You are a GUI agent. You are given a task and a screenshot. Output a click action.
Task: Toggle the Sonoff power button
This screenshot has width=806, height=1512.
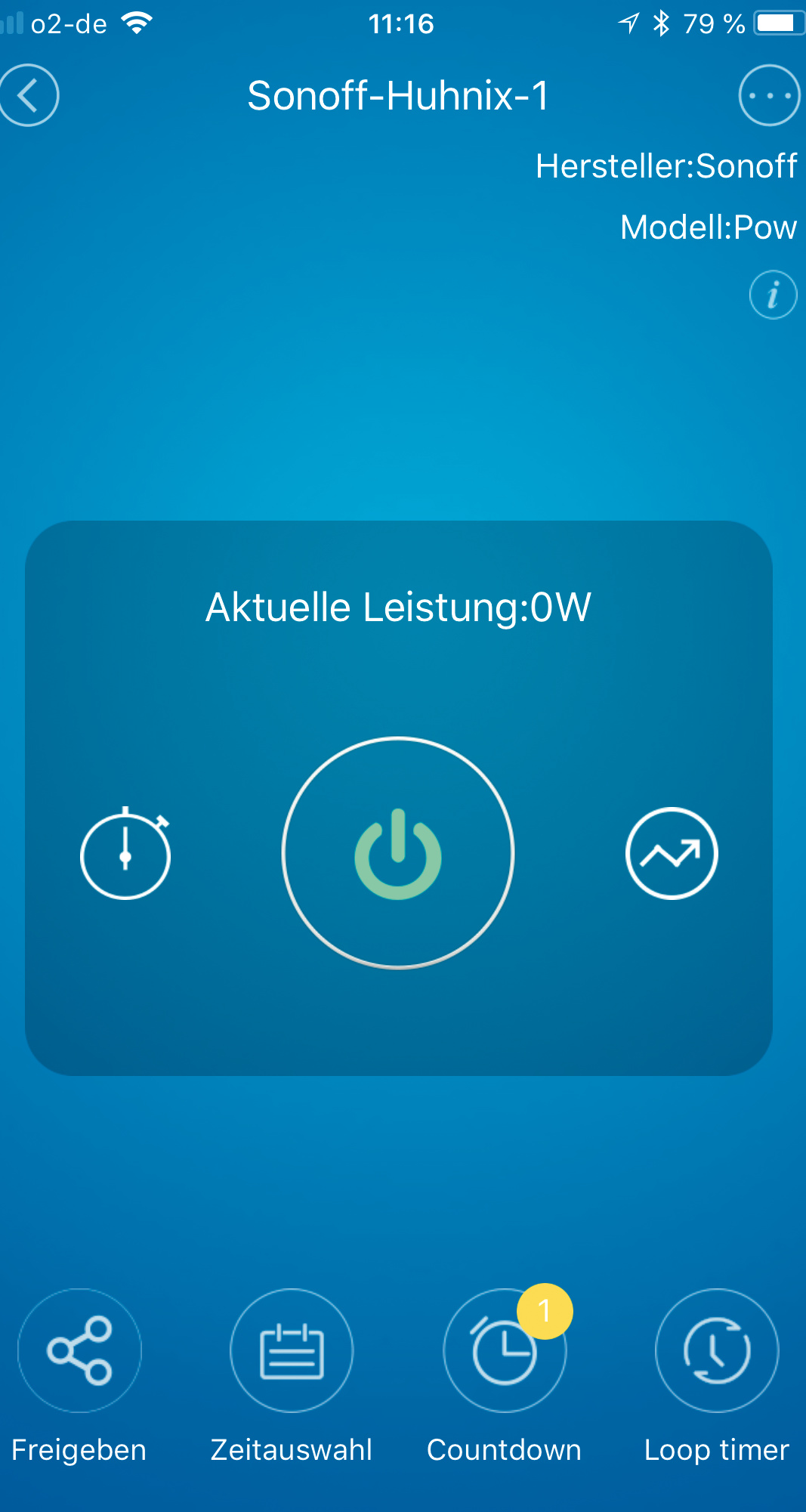click(398, 853)
